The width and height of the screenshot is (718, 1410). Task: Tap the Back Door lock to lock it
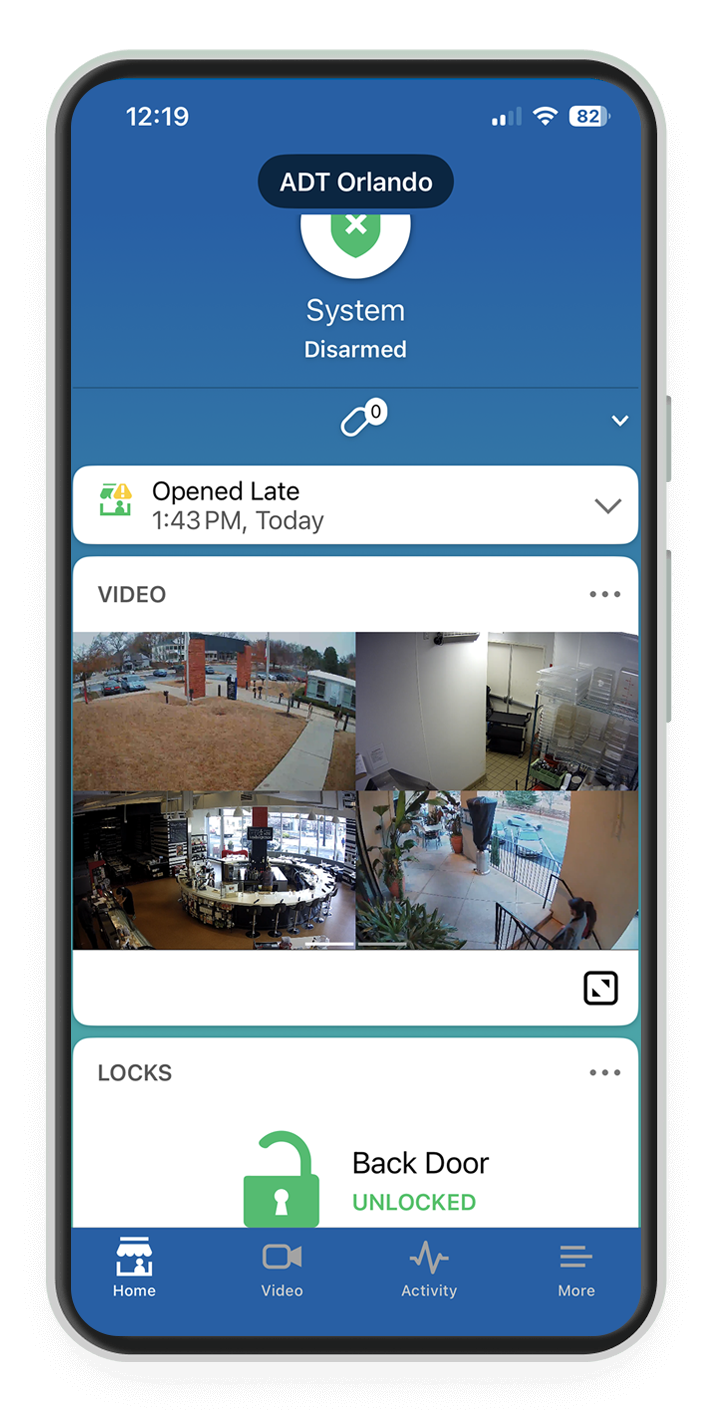point(281,1179)
